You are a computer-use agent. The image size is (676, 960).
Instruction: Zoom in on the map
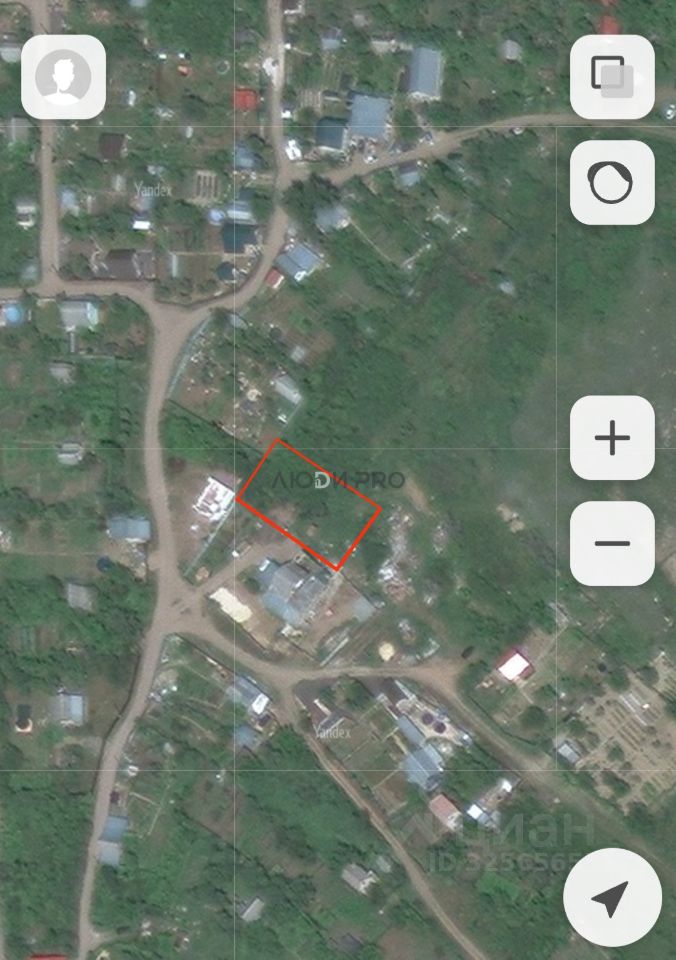click(612, 438)
